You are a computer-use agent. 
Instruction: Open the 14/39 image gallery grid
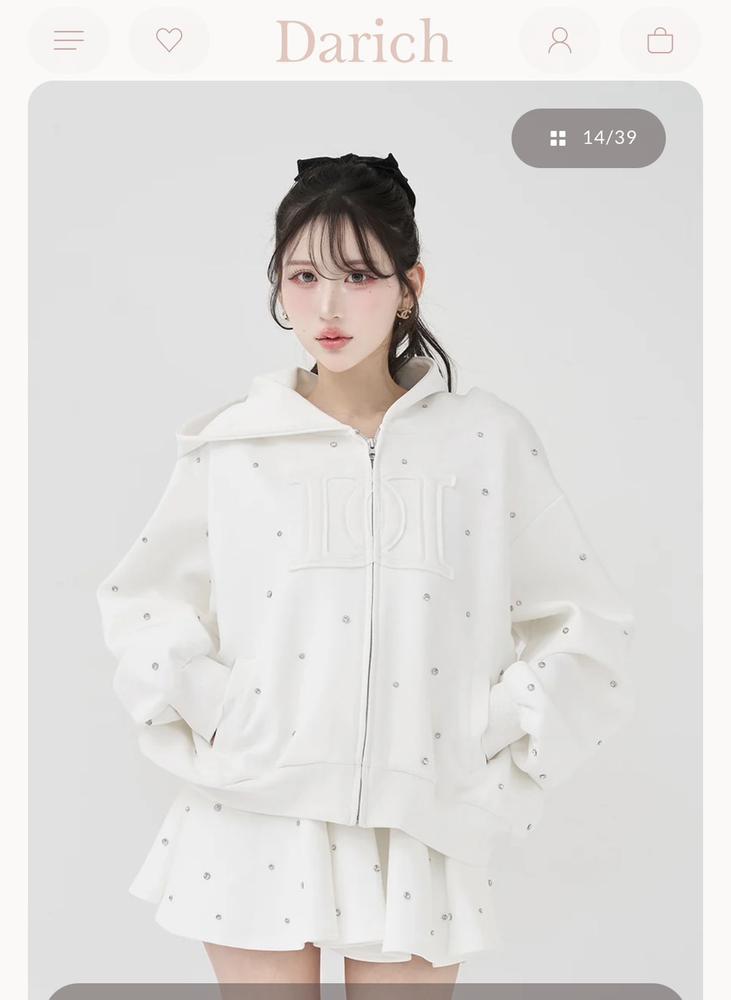coord(588,138)
